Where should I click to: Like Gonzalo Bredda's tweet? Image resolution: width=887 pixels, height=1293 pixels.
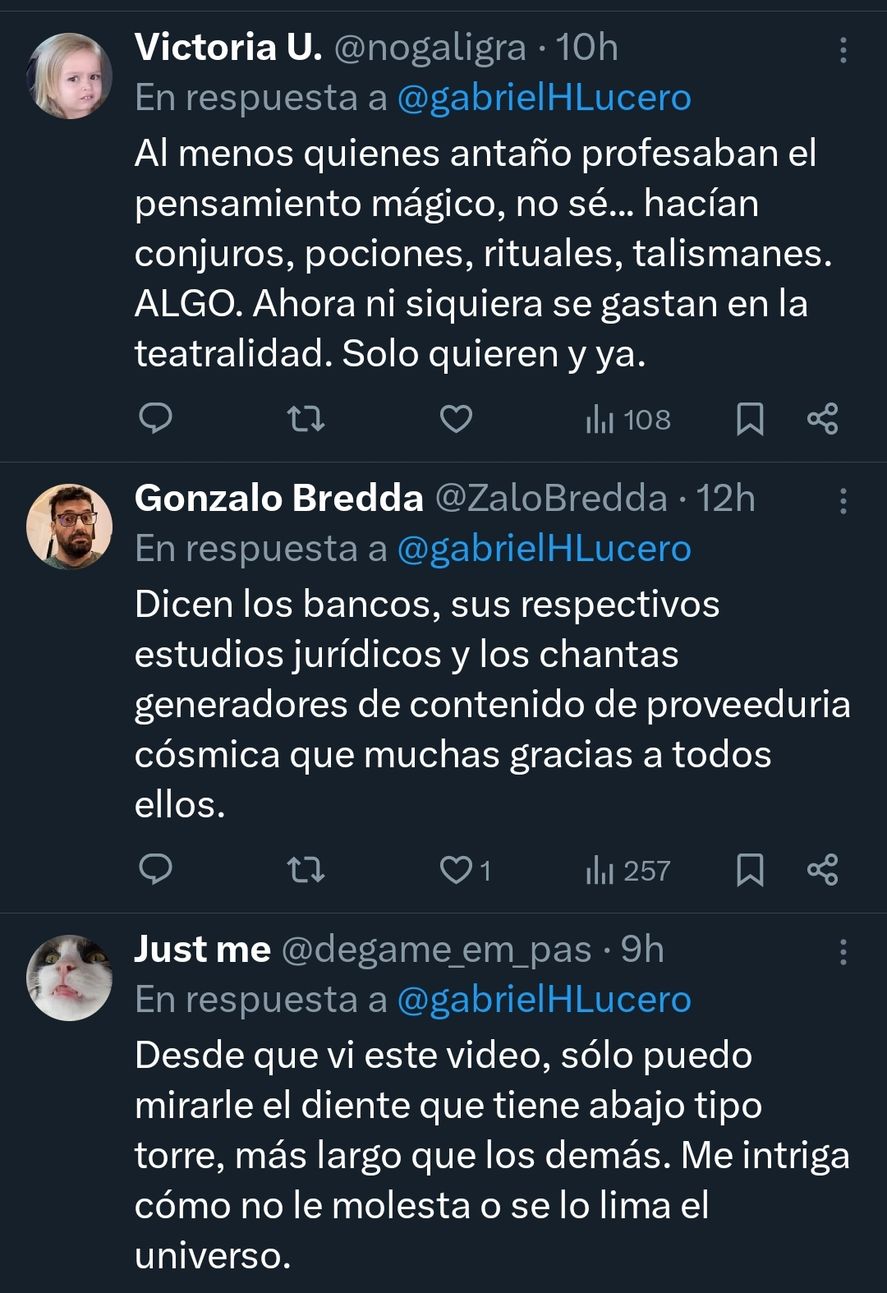(458, 870)
